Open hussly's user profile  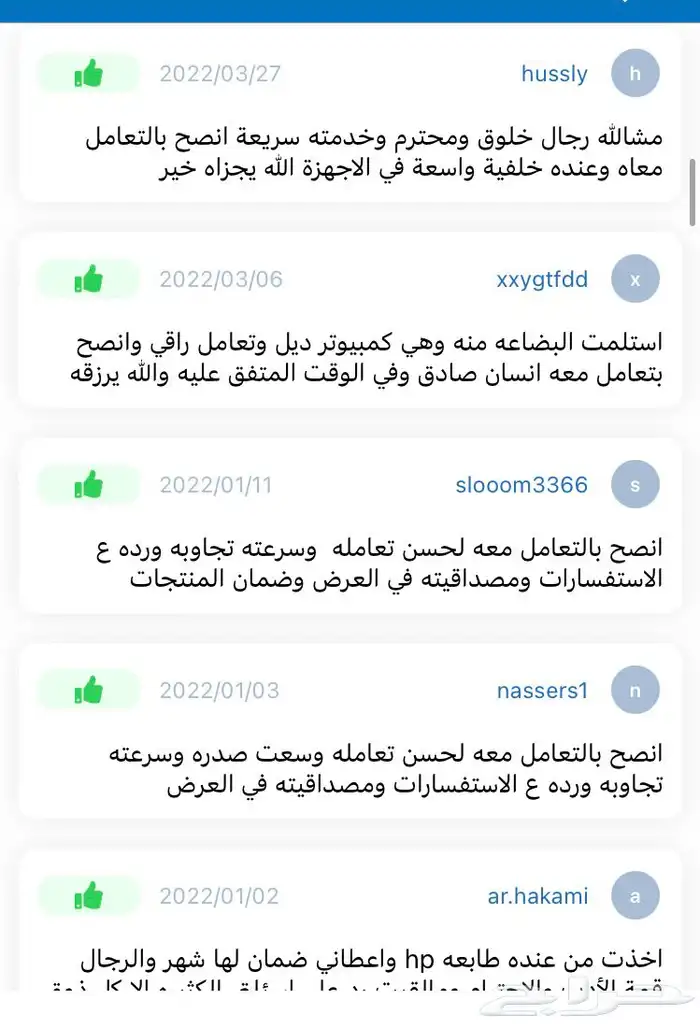554,74
